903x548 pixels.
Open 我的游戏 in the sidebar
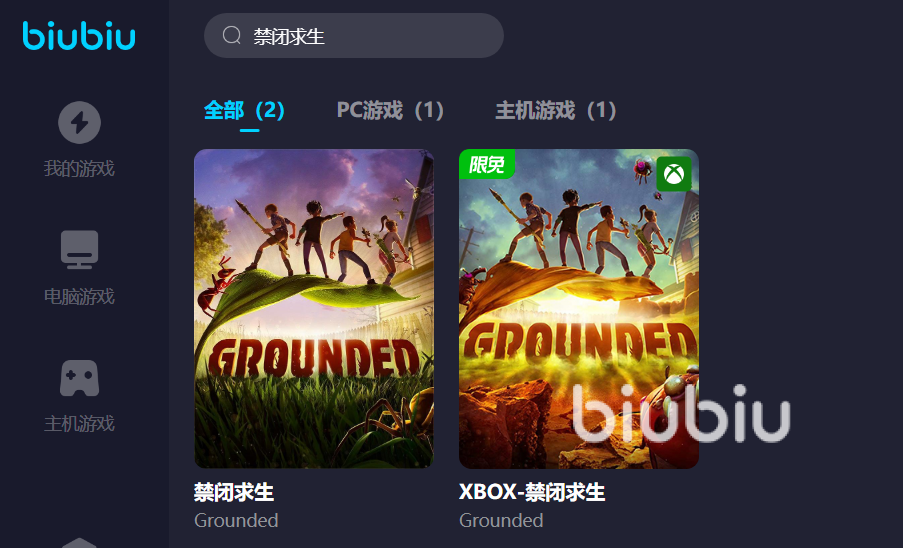(79, 139)
